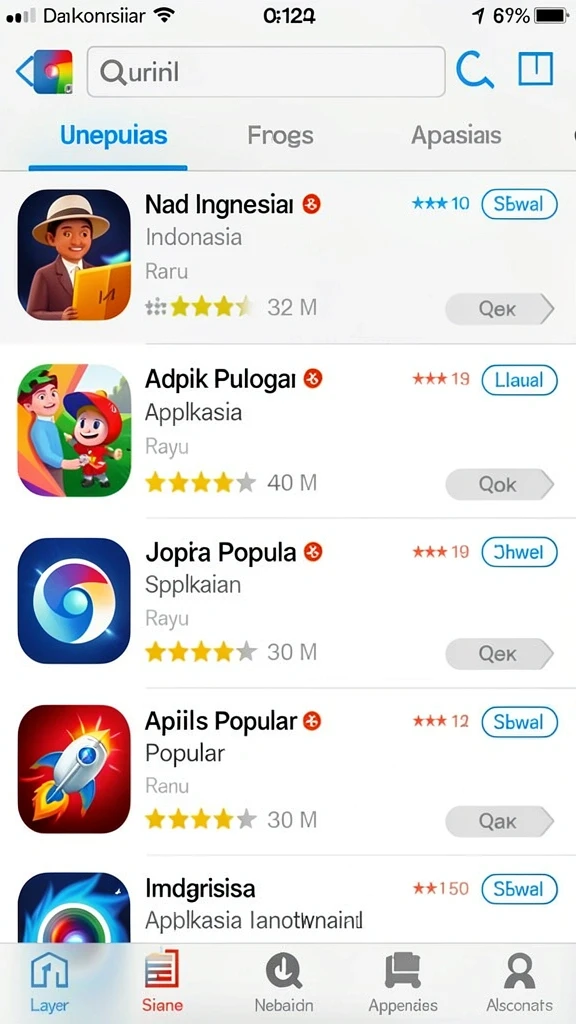Open the Apiils Popular app listing
The height and width of the screenshot is (1024, 576).
pos(288,771)
